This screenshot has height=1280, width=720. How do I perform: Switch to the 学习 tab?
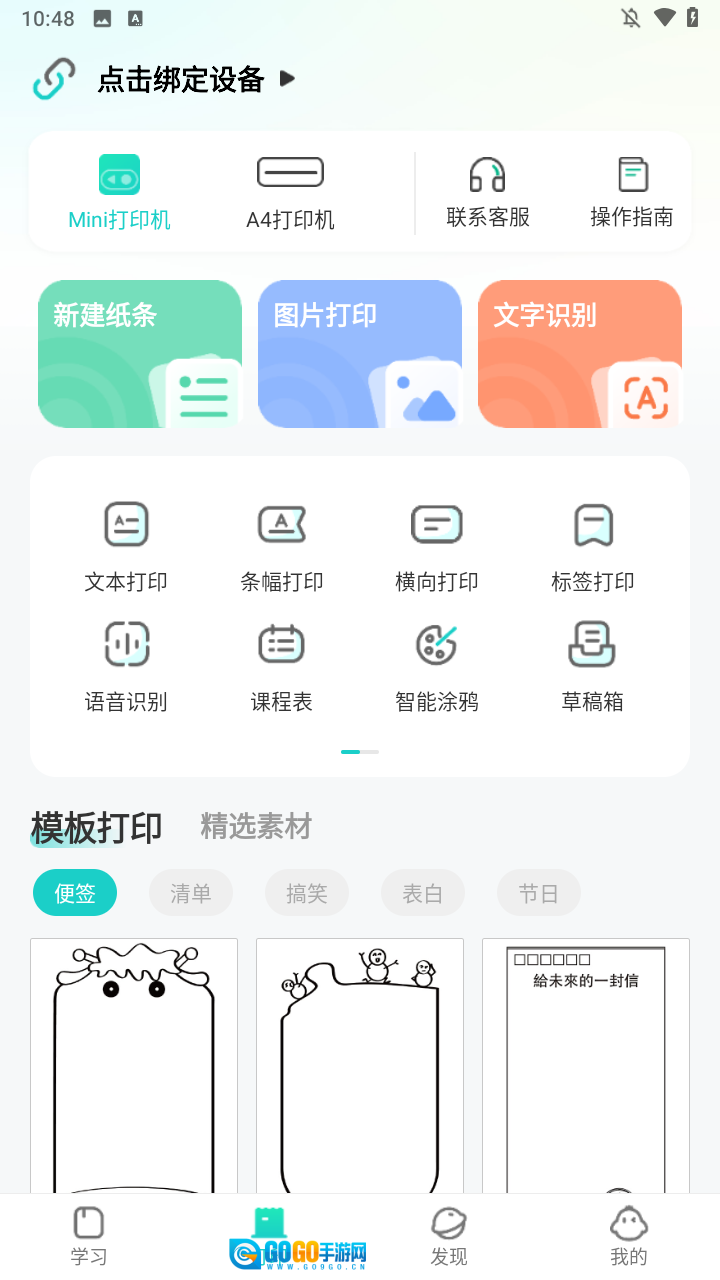pyautogui.click(x=89, y=1237)
